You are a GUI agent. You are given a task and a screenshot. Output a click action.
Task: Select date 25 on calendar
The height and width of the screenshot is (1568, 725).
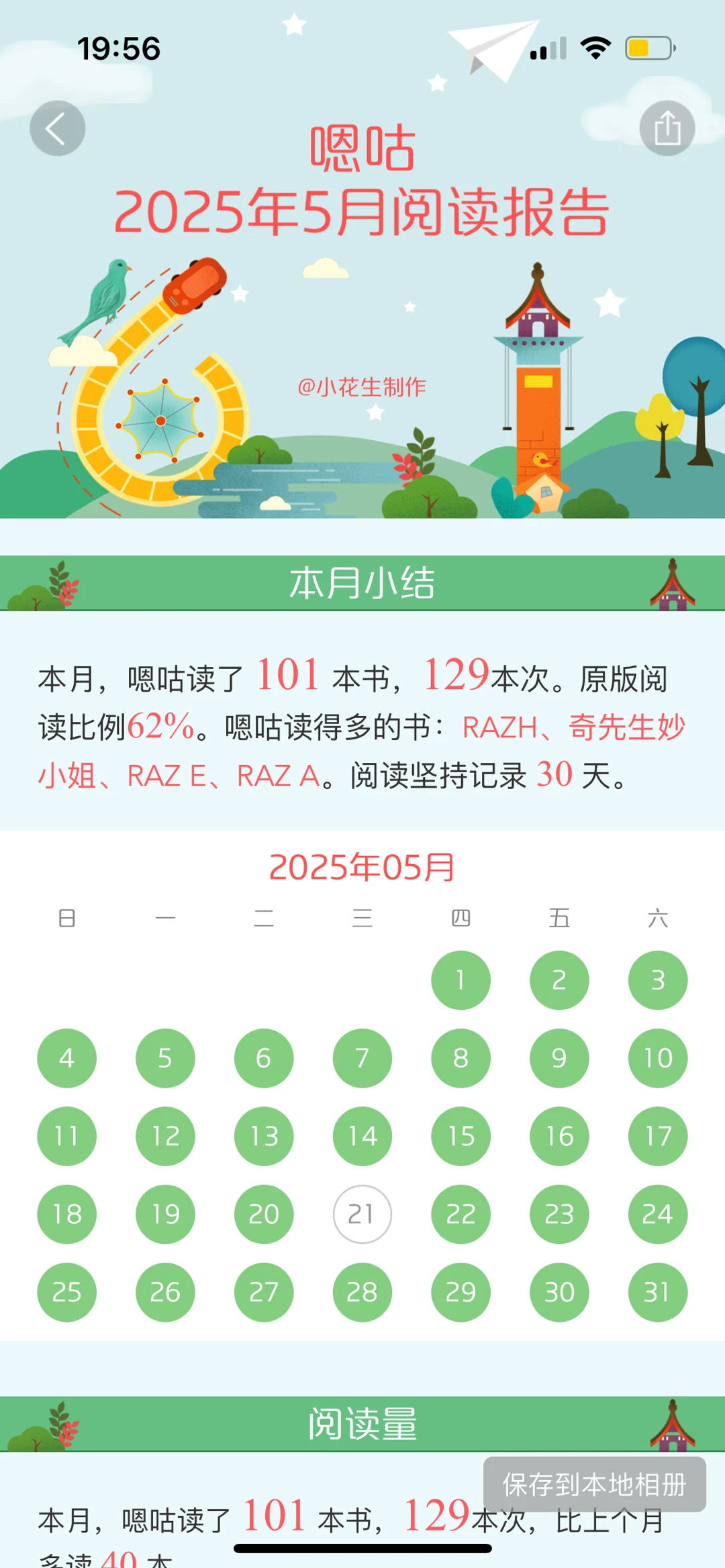coord(66,1292)
